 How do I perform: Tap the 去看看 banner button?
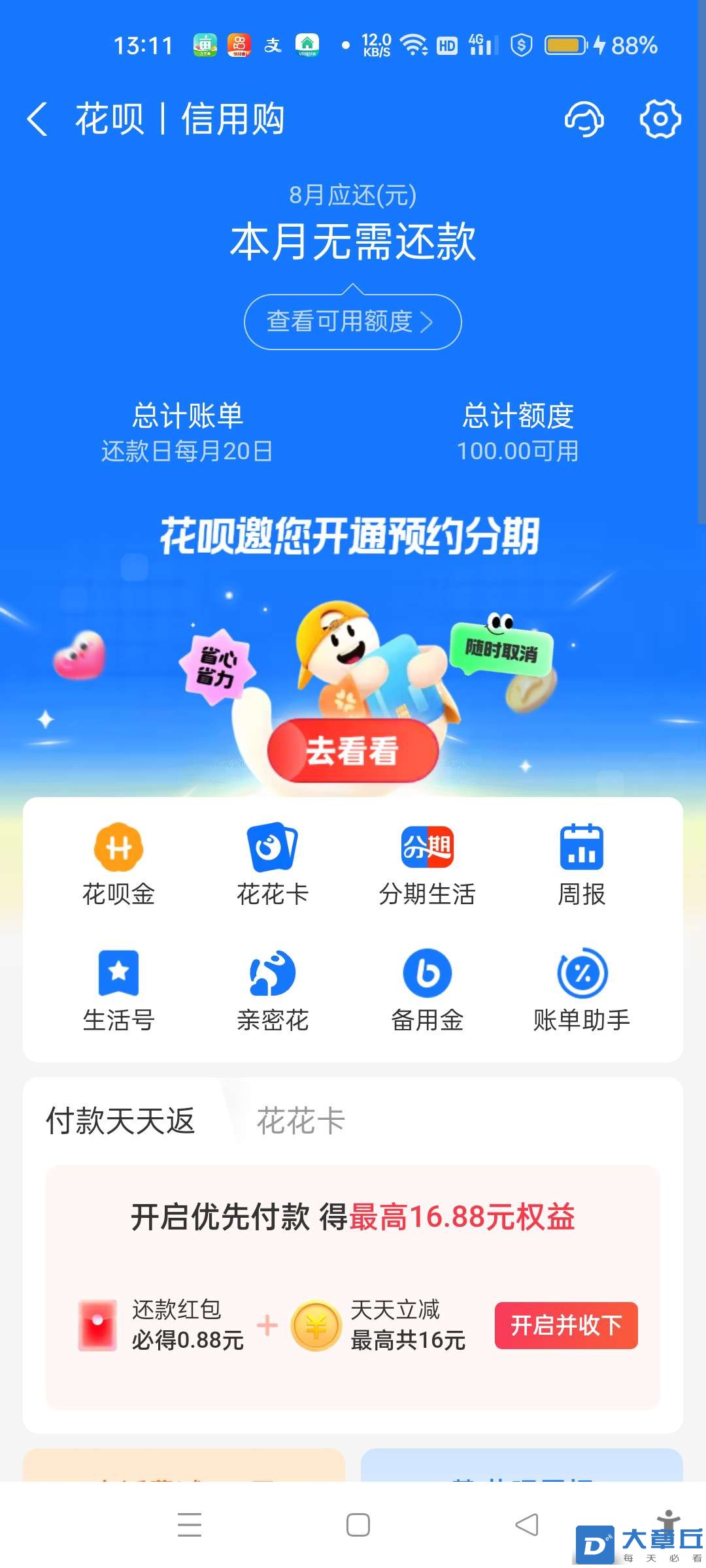352,750
